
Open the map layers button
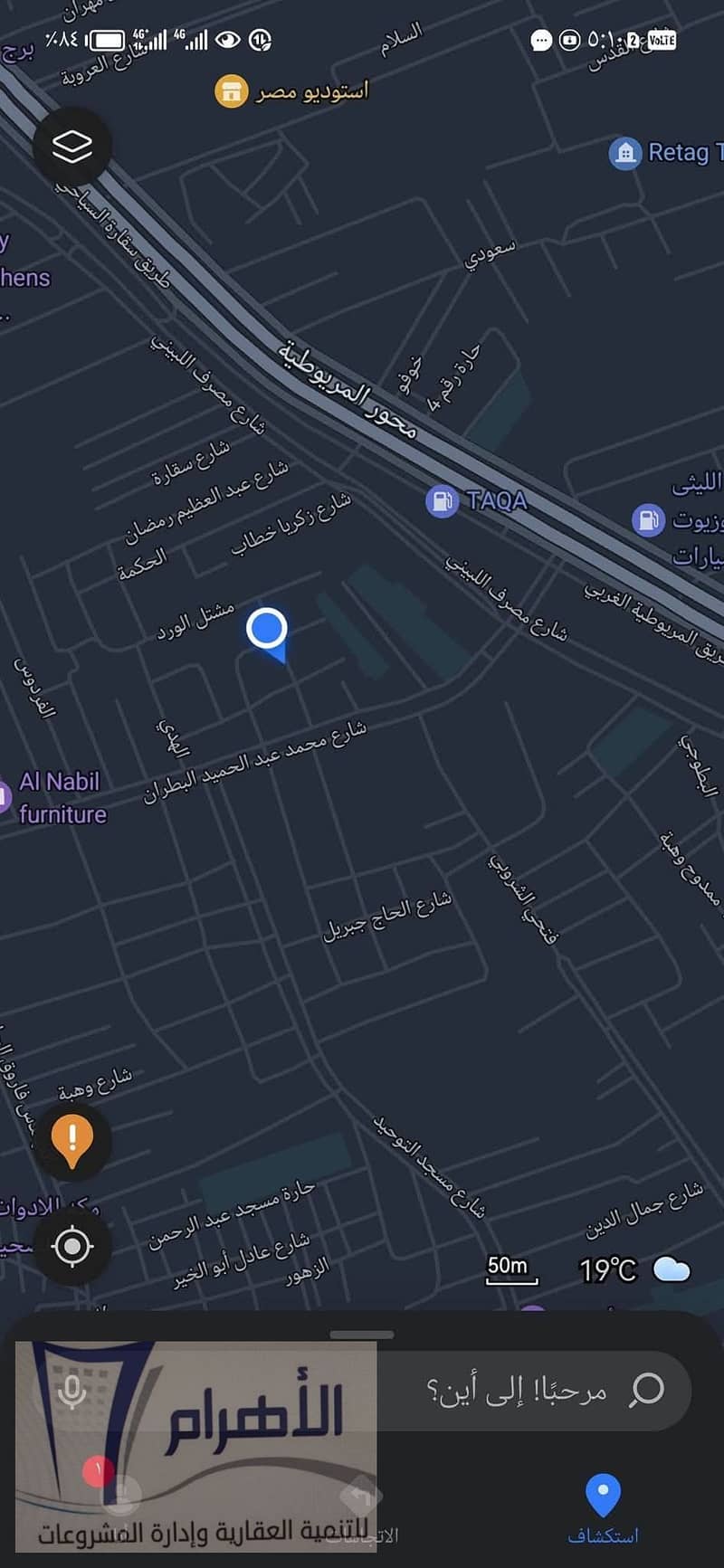pos(72,147)
